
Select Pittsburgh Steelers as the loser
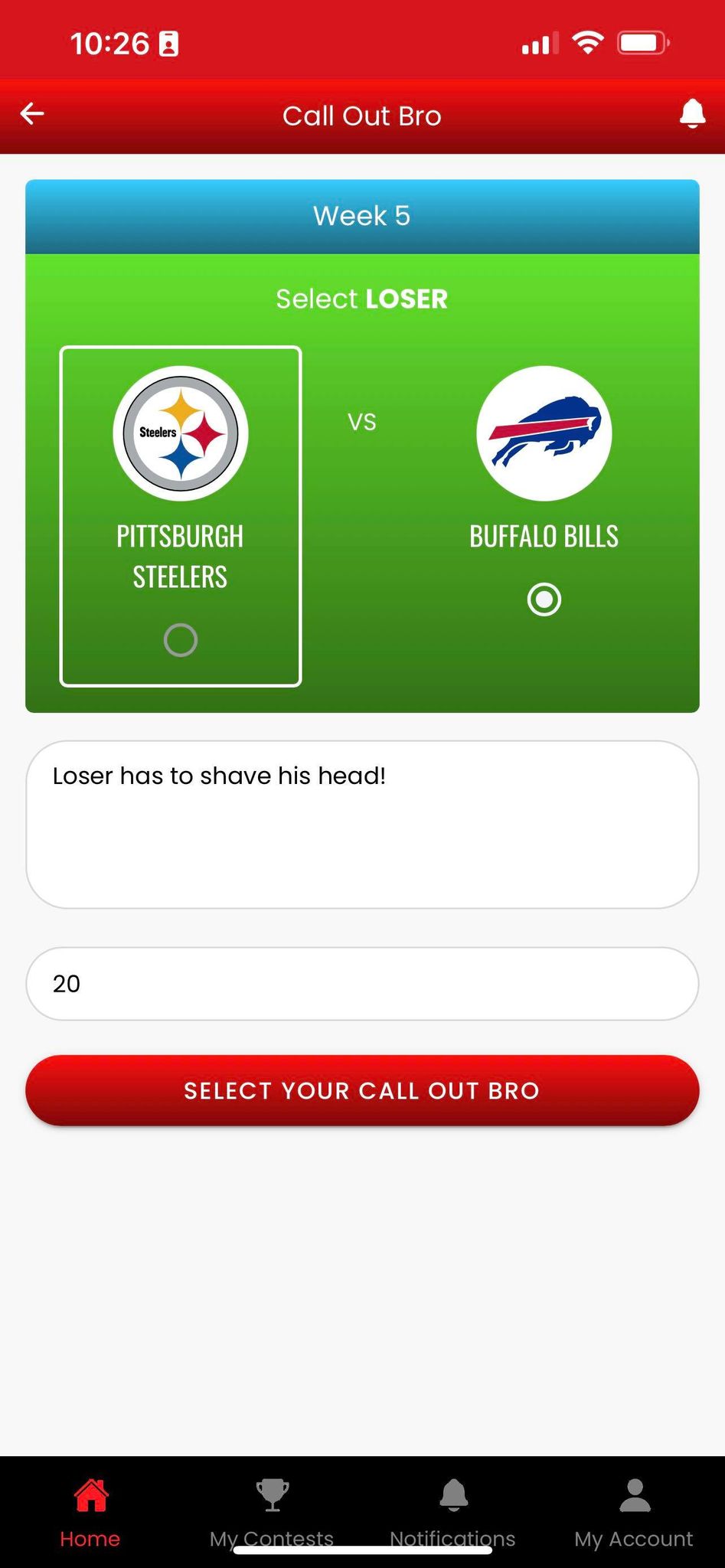click(181, 639)
